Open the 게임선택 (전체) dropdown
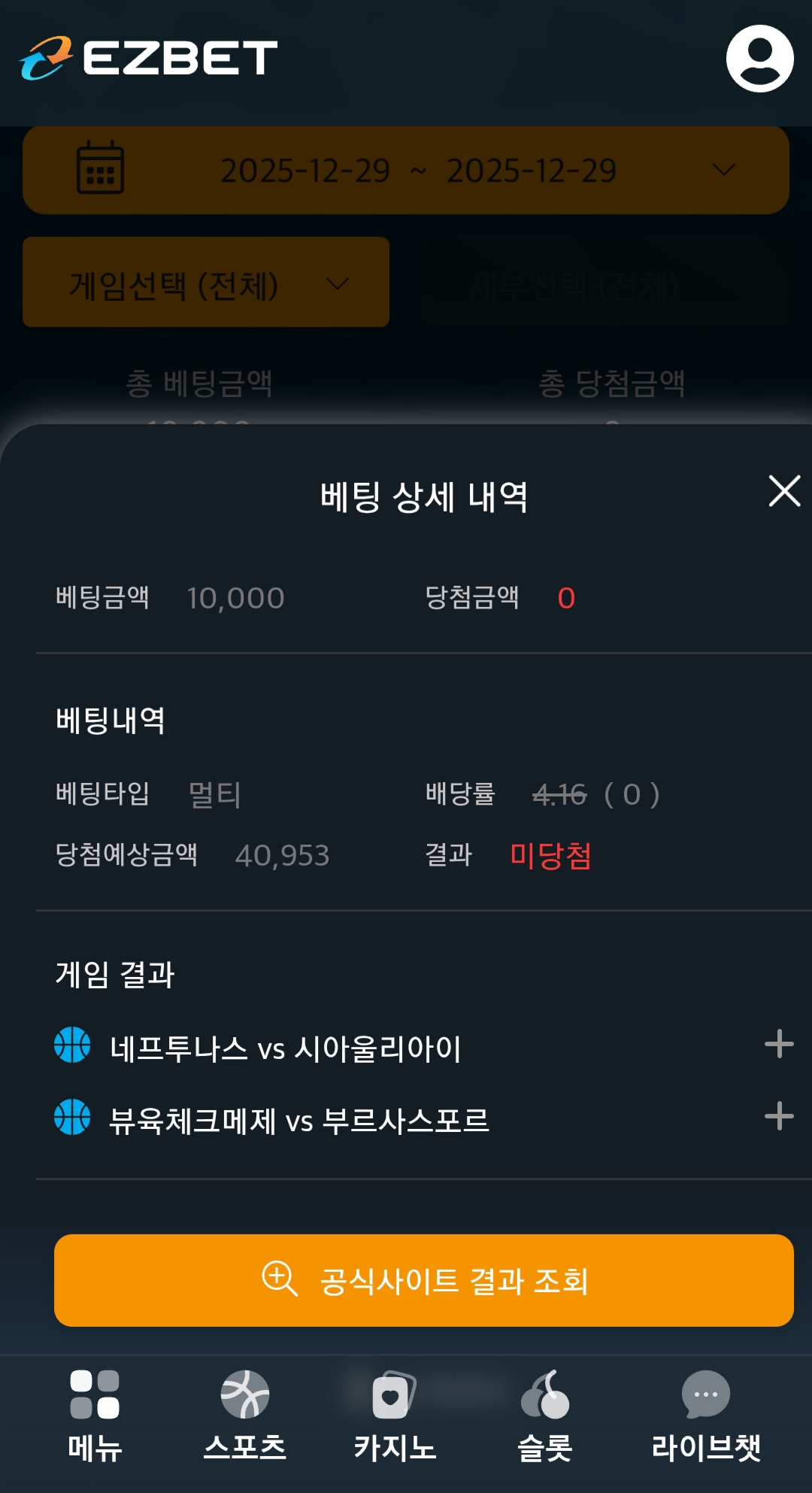This screenshot has width=812, height=1493. click(205, 282)
